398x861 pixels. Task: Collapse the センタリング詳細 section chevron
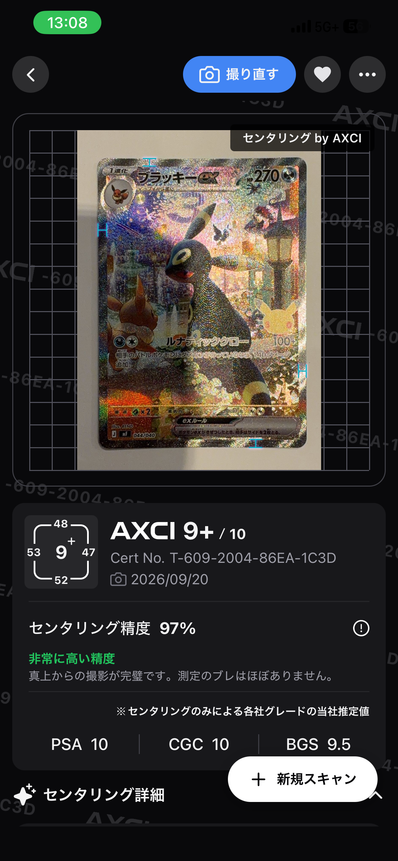(x=377, y=794)
